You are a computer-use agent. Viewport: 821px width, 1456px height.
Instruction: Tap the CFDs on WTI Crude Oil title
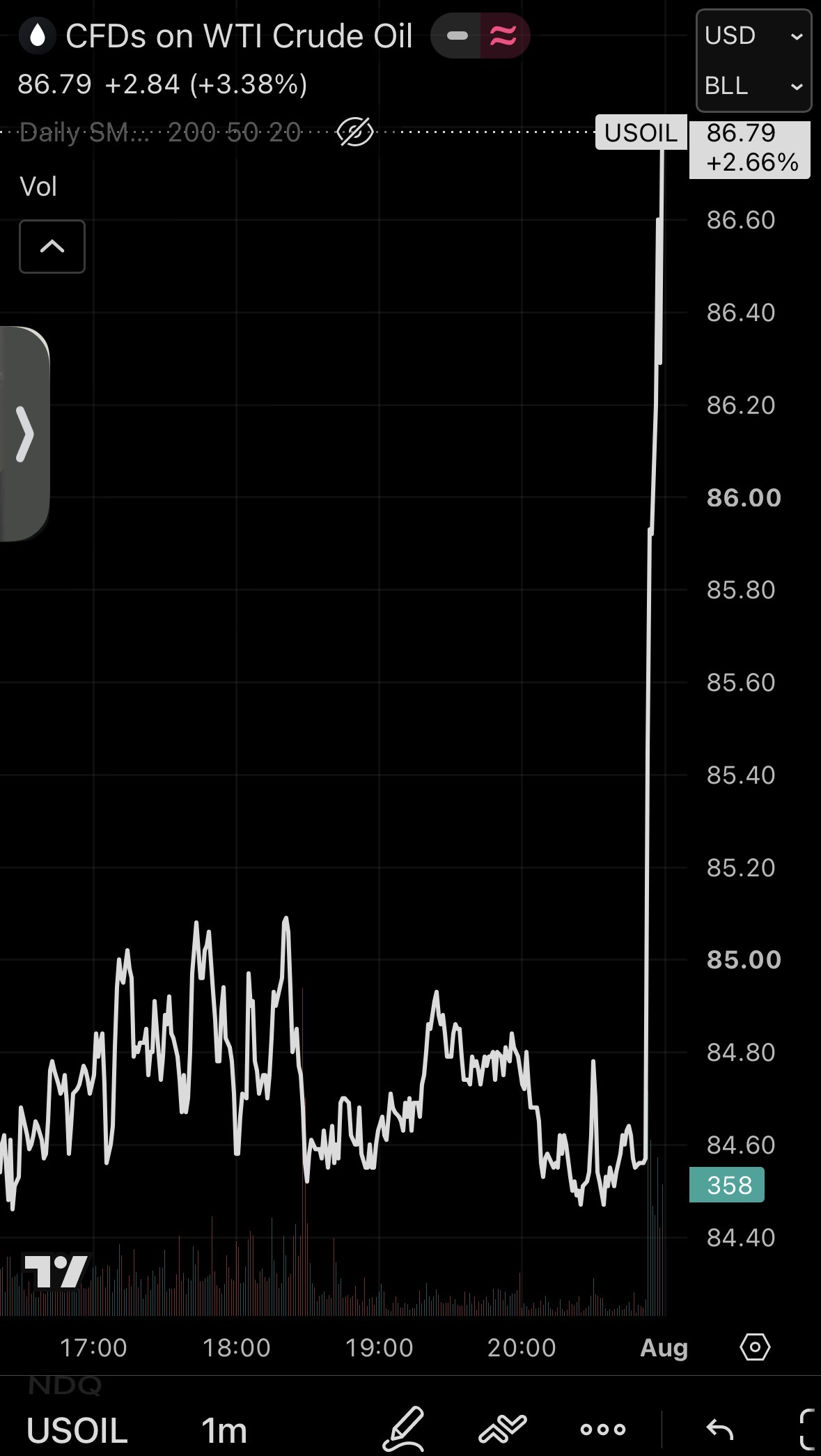click(x=239, y=36)
